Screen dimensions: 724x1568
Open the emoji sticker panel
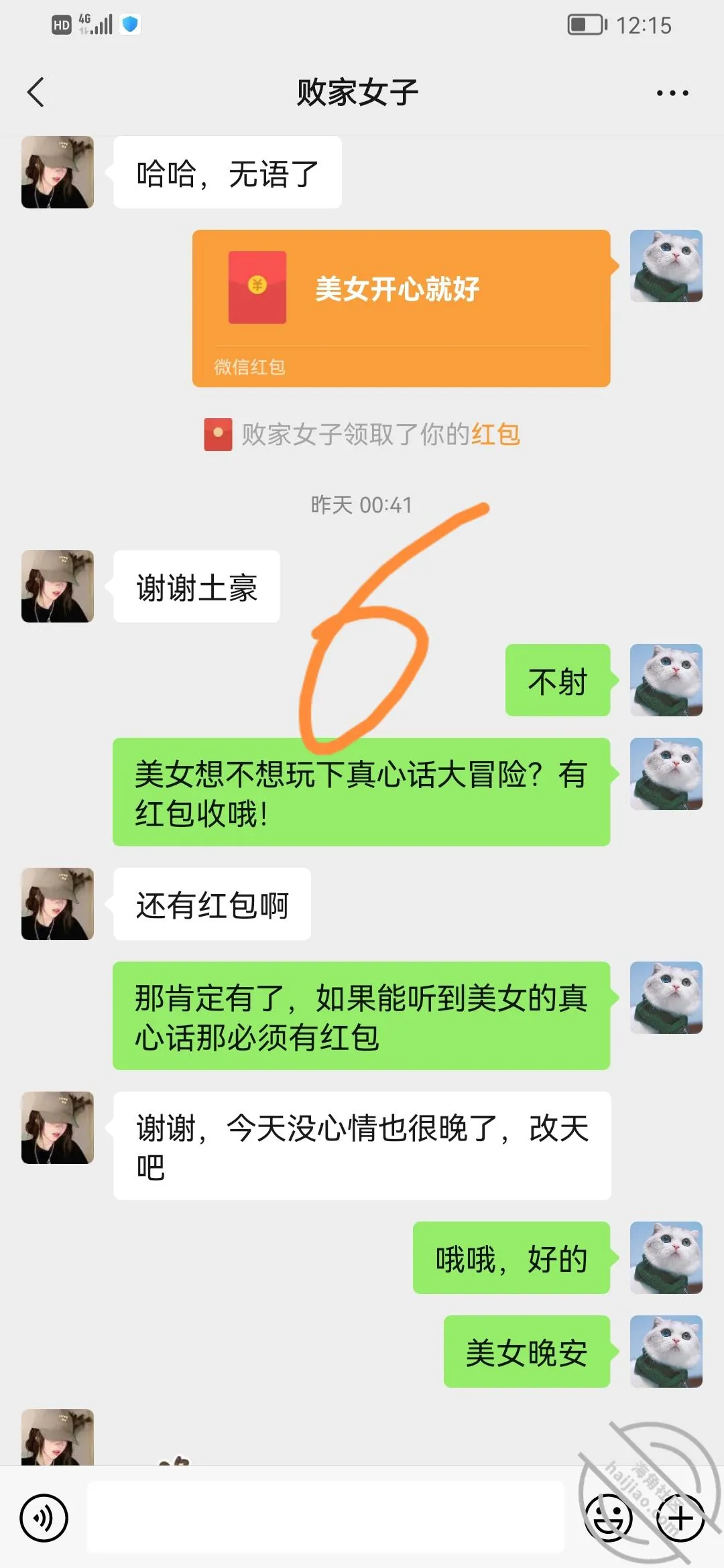[609, 1518]
